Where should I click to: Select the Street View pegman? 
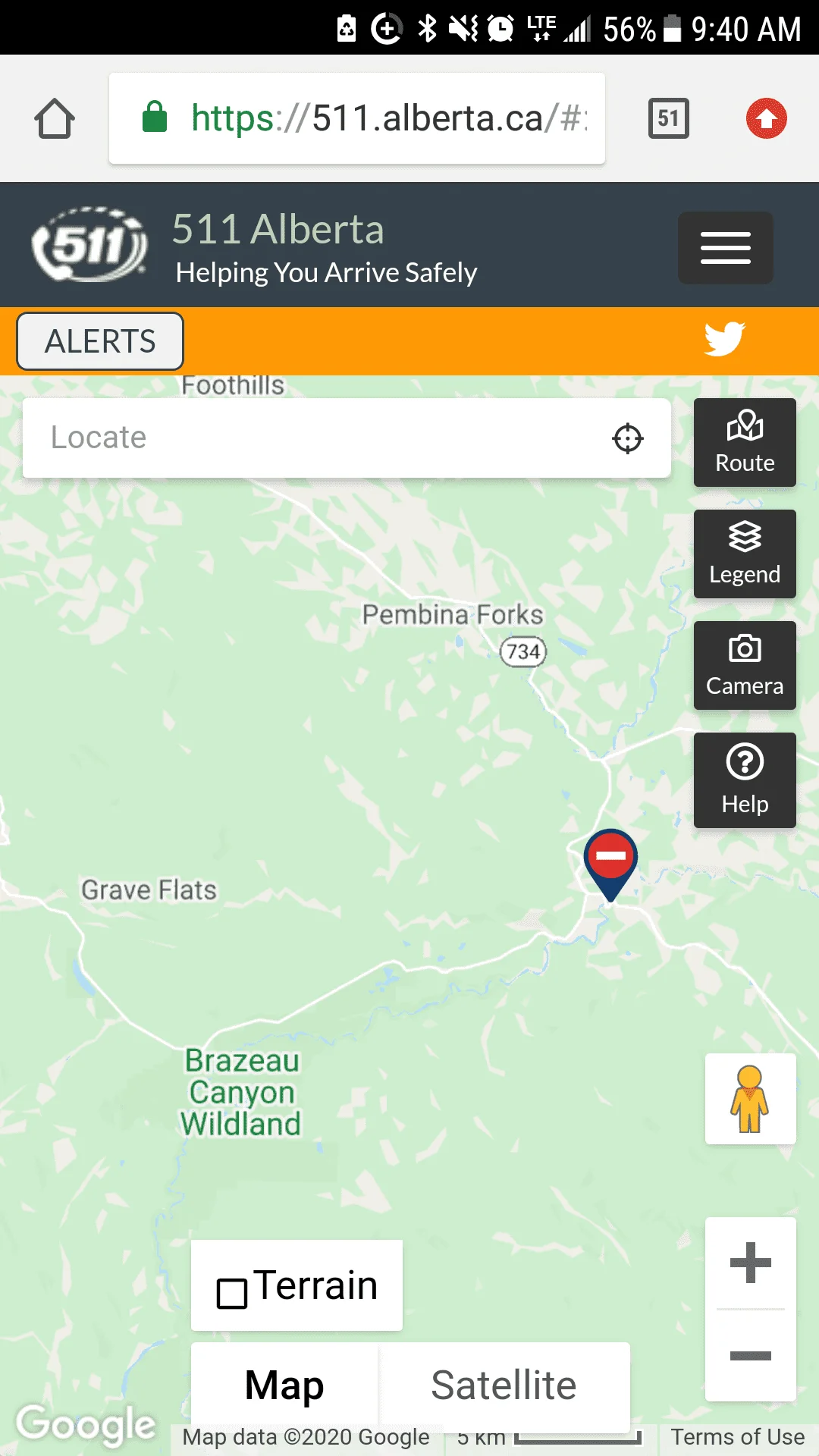pyautogui.click(x=750, y=1099)
